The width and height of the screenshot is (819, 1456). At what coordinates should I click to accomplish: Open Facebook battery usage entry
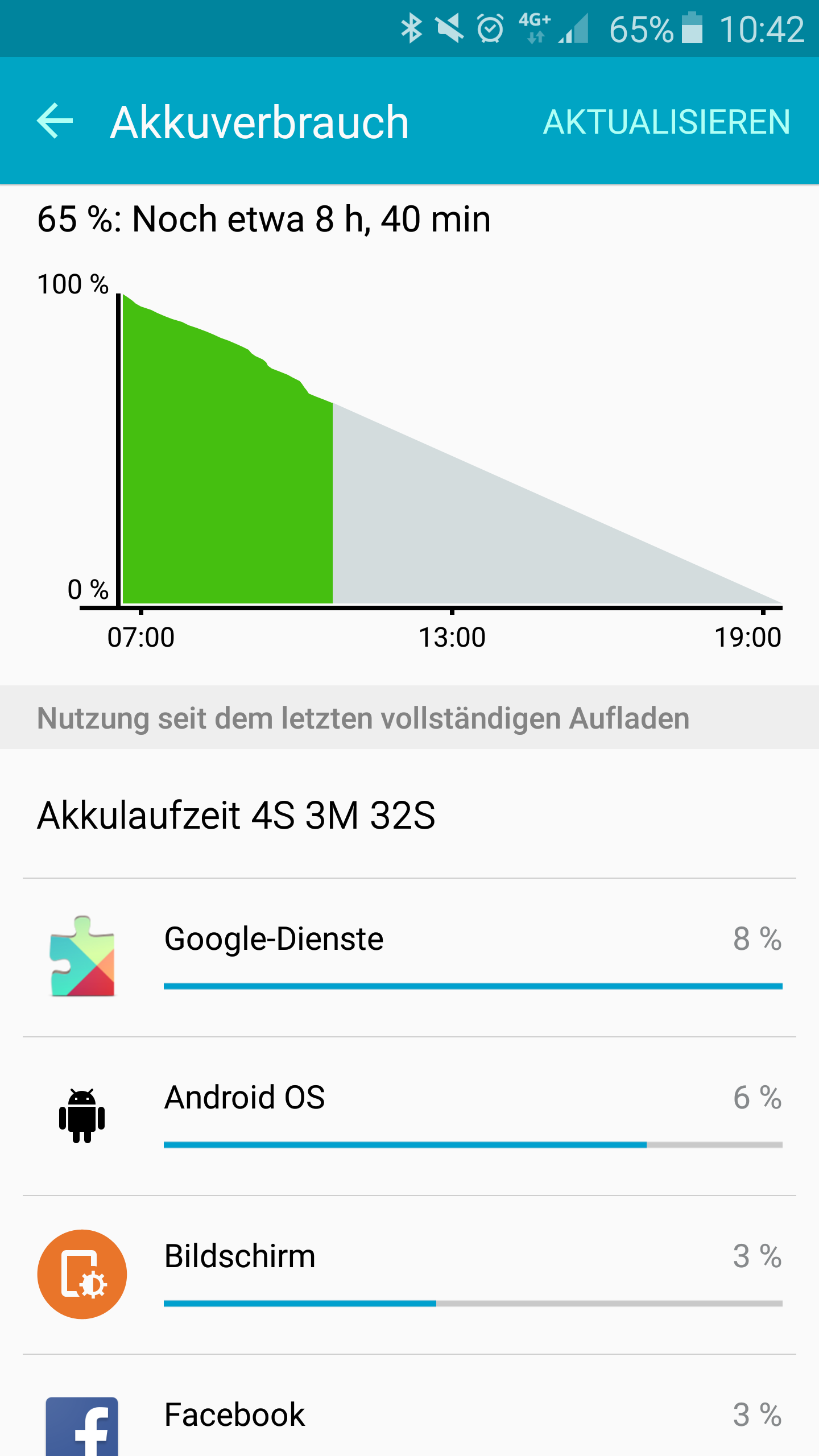tap(409, 1405)
